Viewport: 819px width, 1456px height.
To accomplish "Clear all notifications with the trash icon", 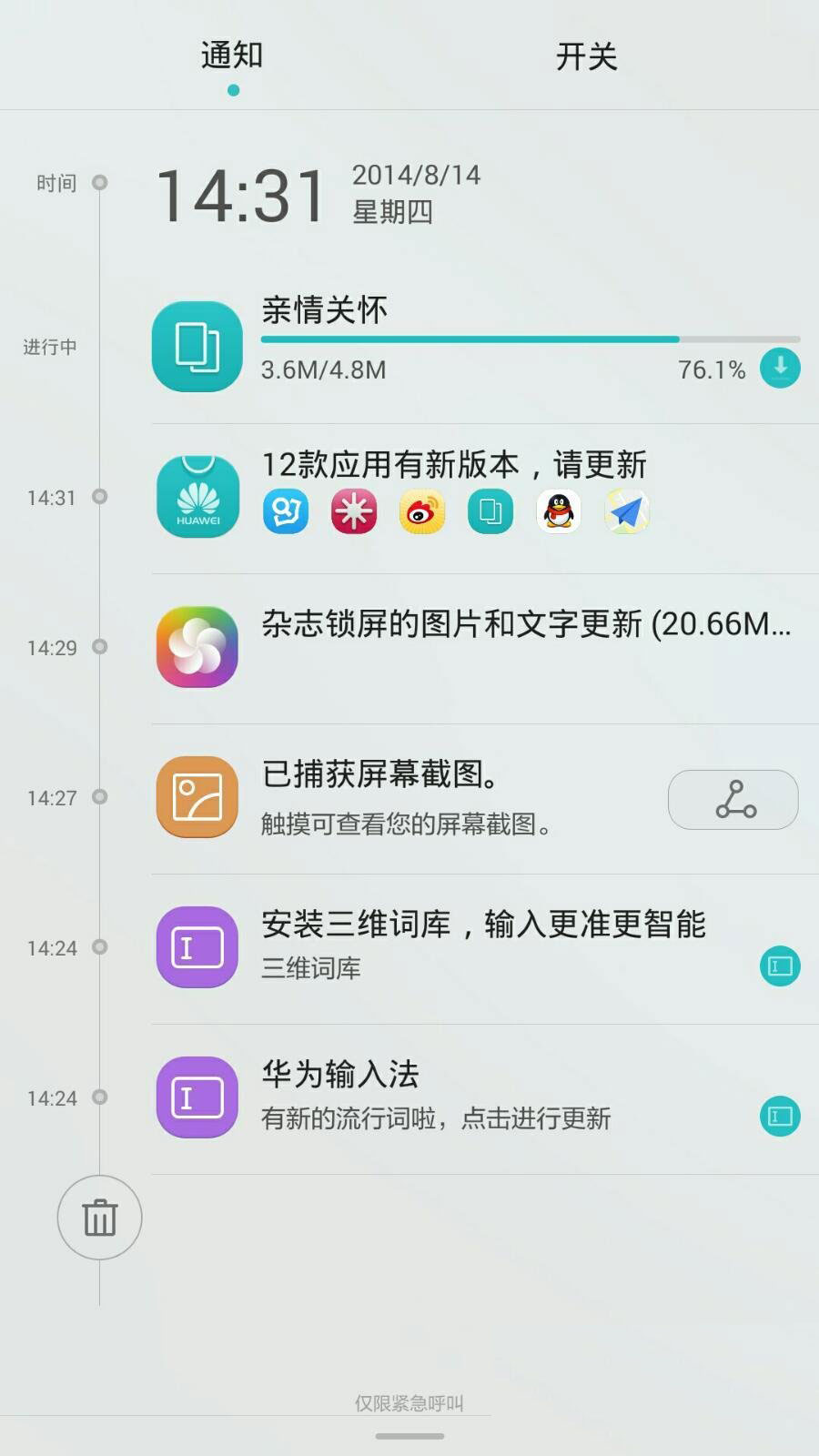I will [x=99, y=1218].
